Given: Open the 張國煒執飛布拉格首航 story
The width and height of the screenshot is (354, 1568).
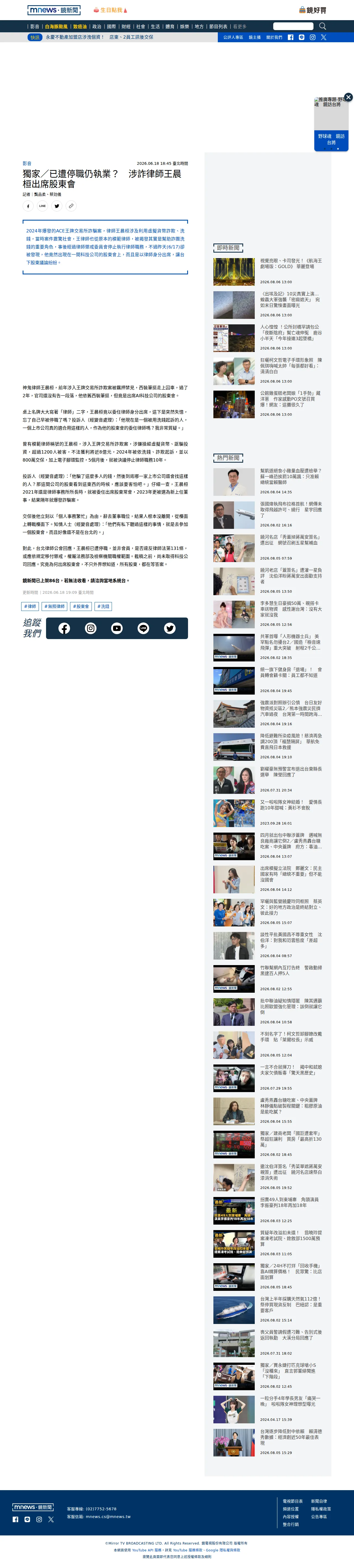Looking at the screenshot, I should coord(291,510).
